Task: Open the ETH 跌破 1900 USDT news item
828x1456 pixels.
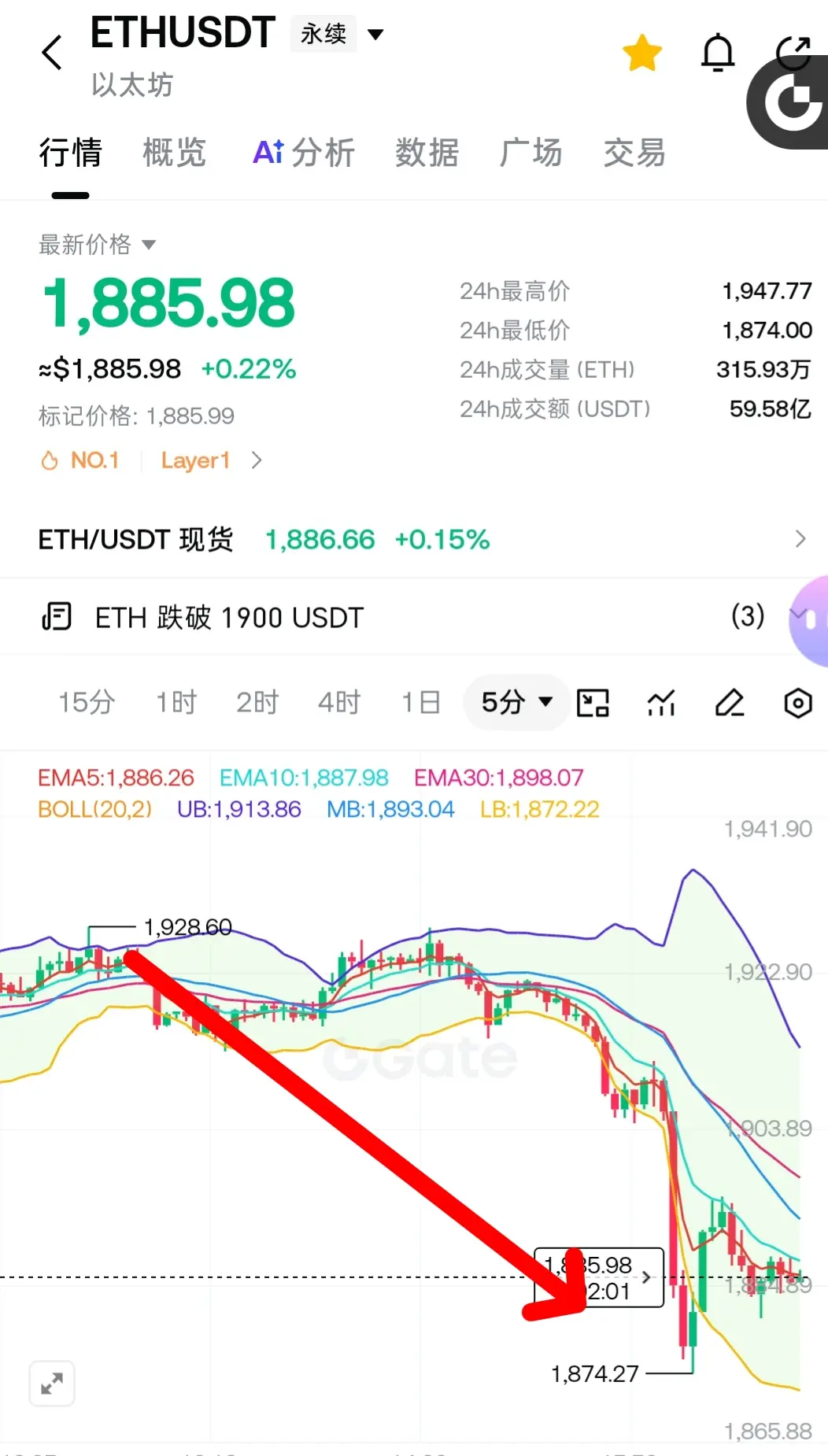Action: click(x=394, y=617)
